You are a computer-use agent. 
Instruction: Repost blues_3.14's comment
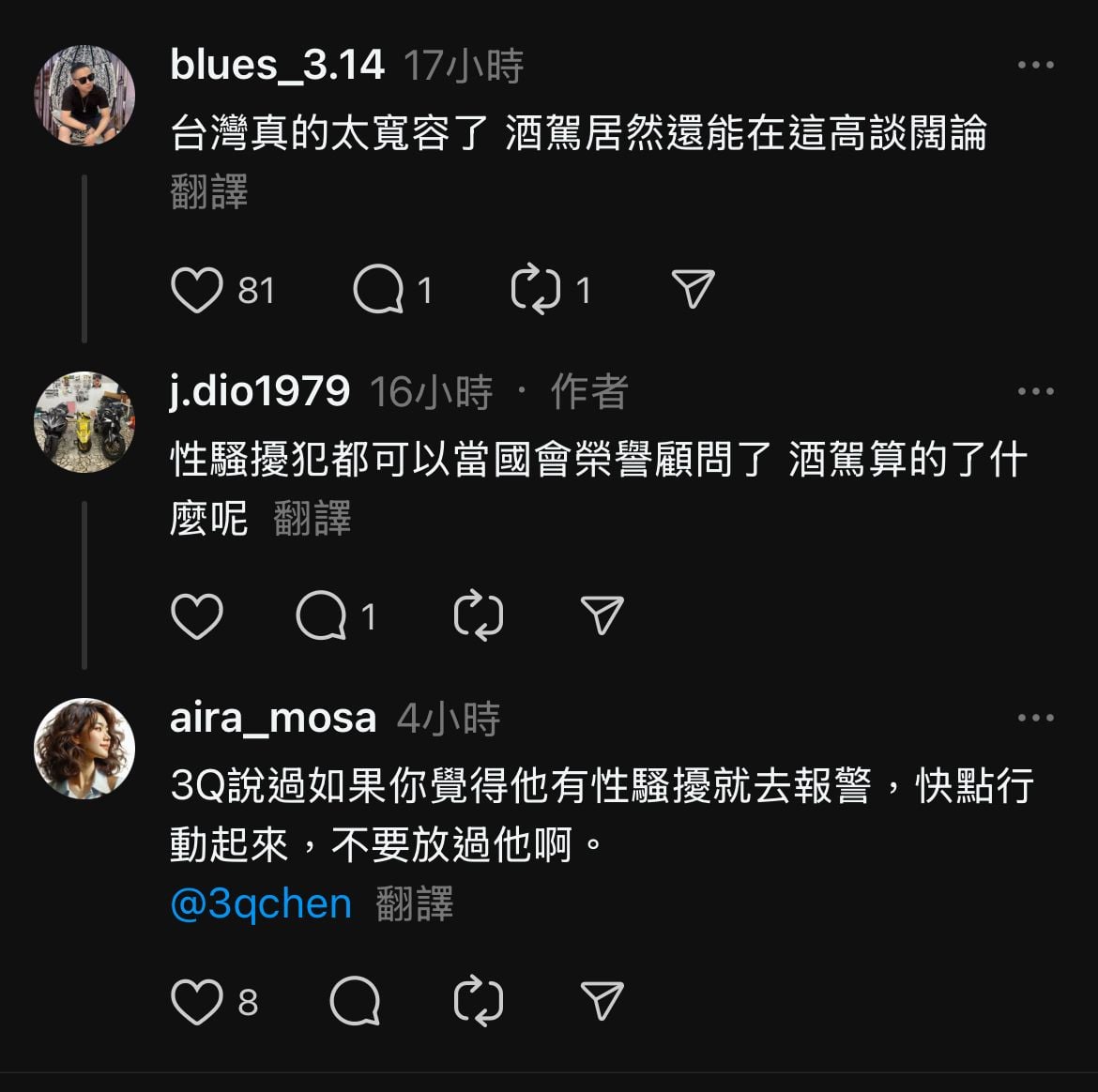pos(536,290)
